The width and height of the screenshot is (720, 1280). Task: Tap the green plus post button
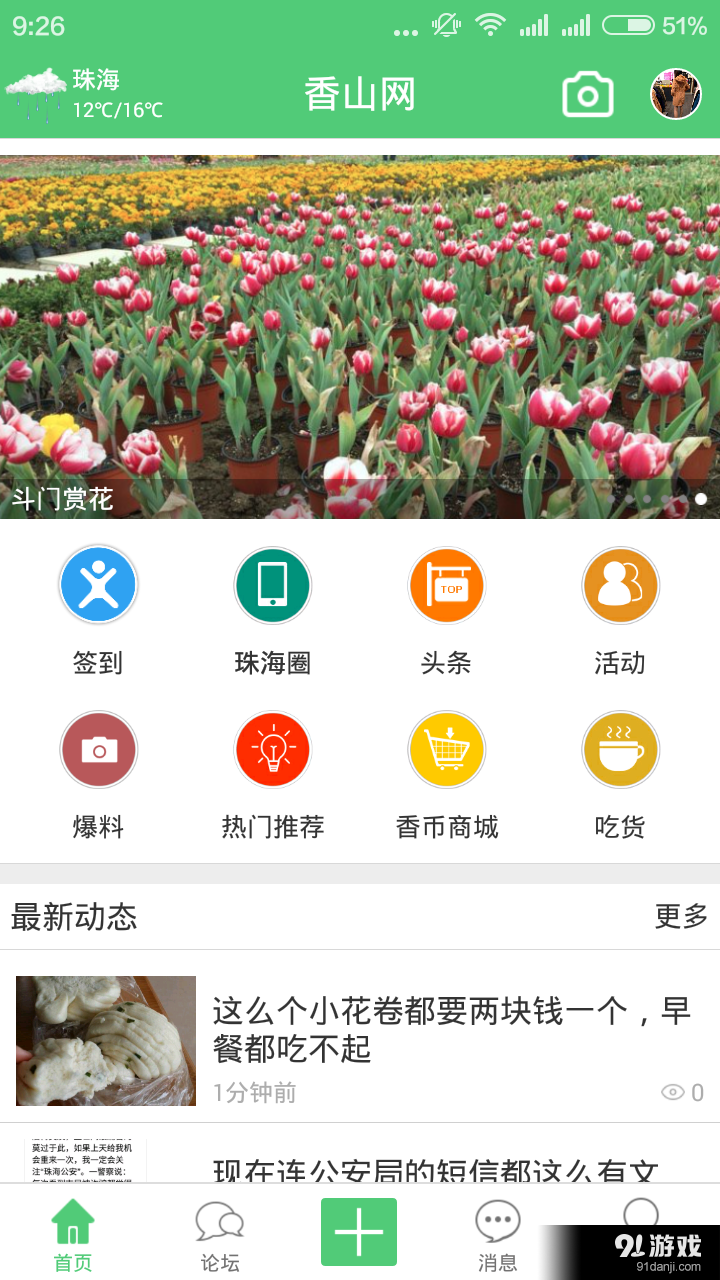(360, 1230)
